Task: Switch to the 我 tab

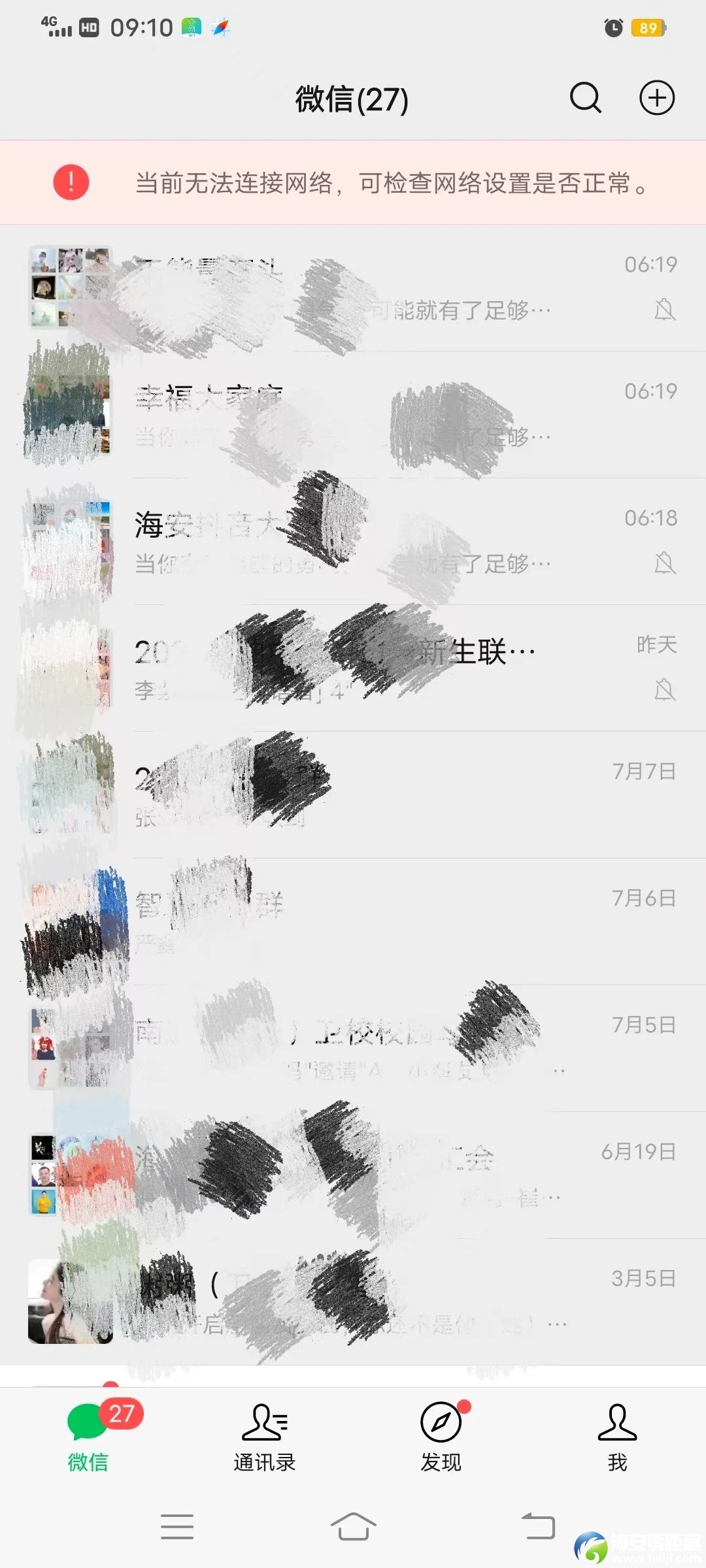Action: point(617,1437)
